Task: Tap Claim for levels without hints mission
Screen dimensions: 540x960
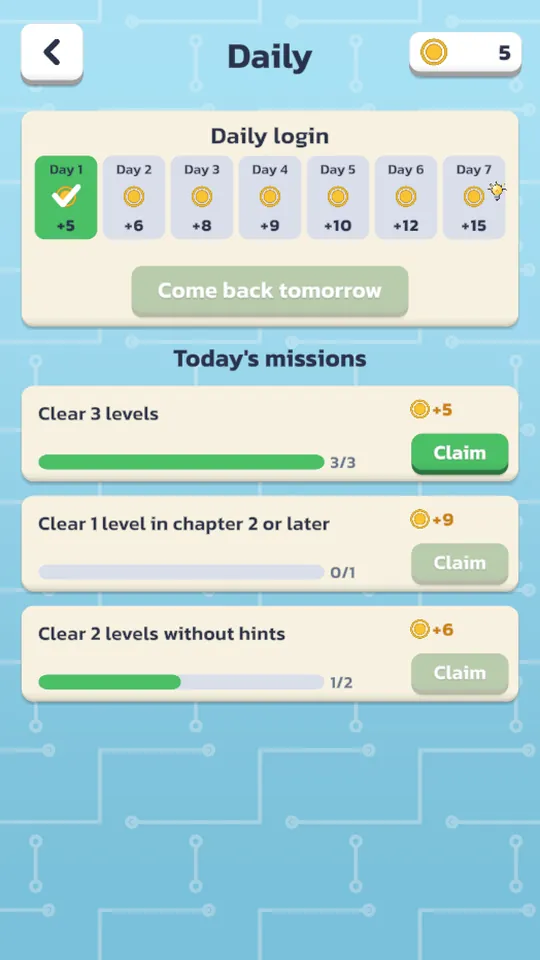Action: pyautogui.click(x=460, y=673)
